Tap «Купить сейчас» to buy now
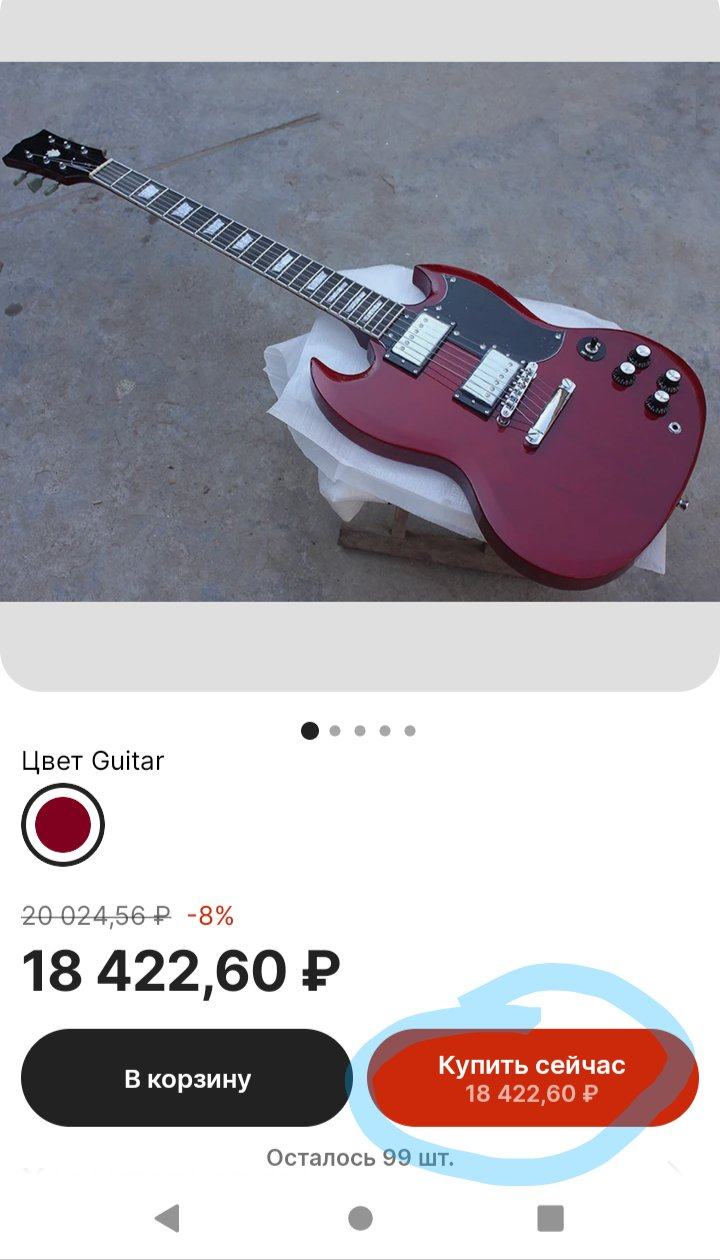This screenshot has width=720, height=1260. pyautogui.click(x=532, y=1078)
